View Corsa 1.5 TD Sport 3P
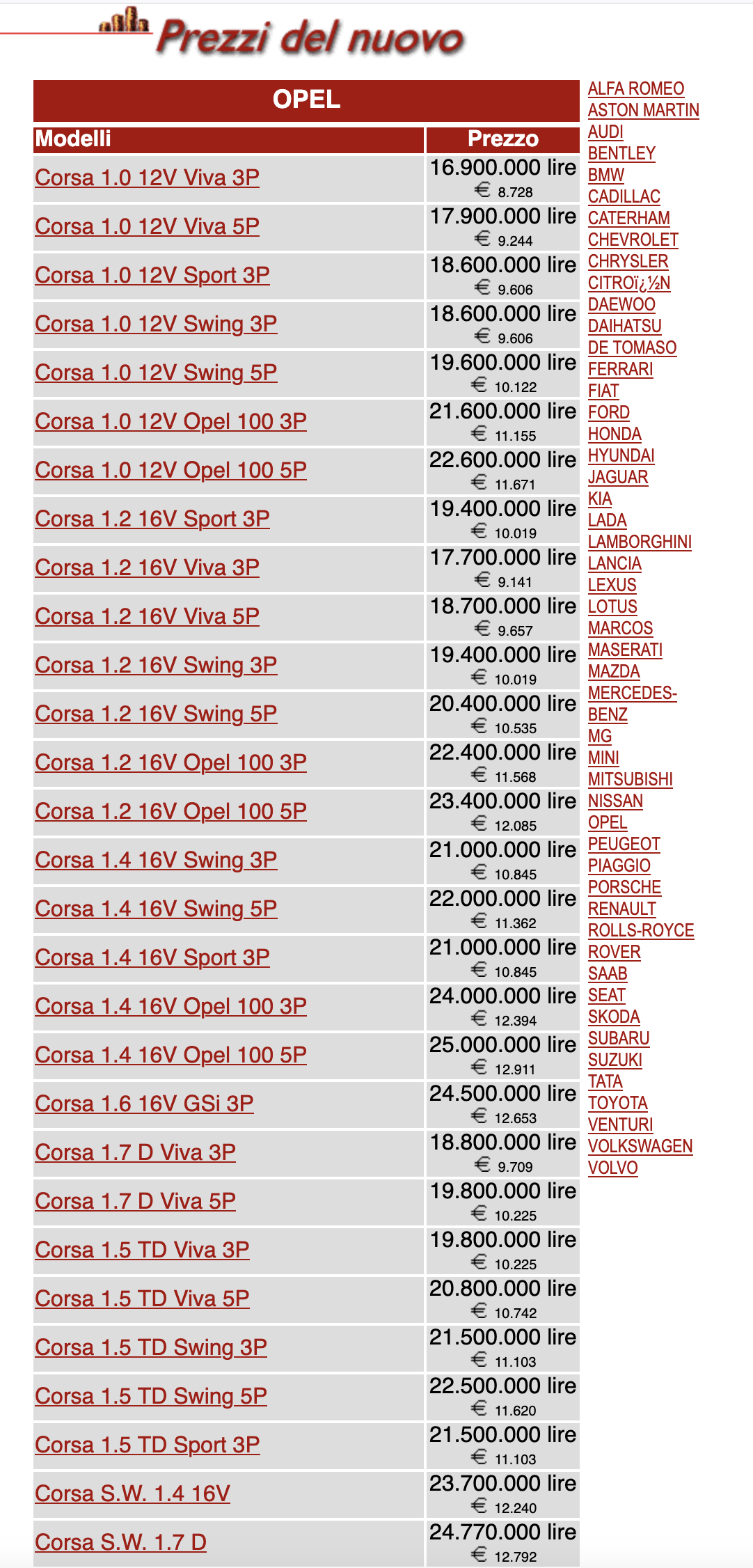This screenshot has width=753, height=1568. point(148,1445)
